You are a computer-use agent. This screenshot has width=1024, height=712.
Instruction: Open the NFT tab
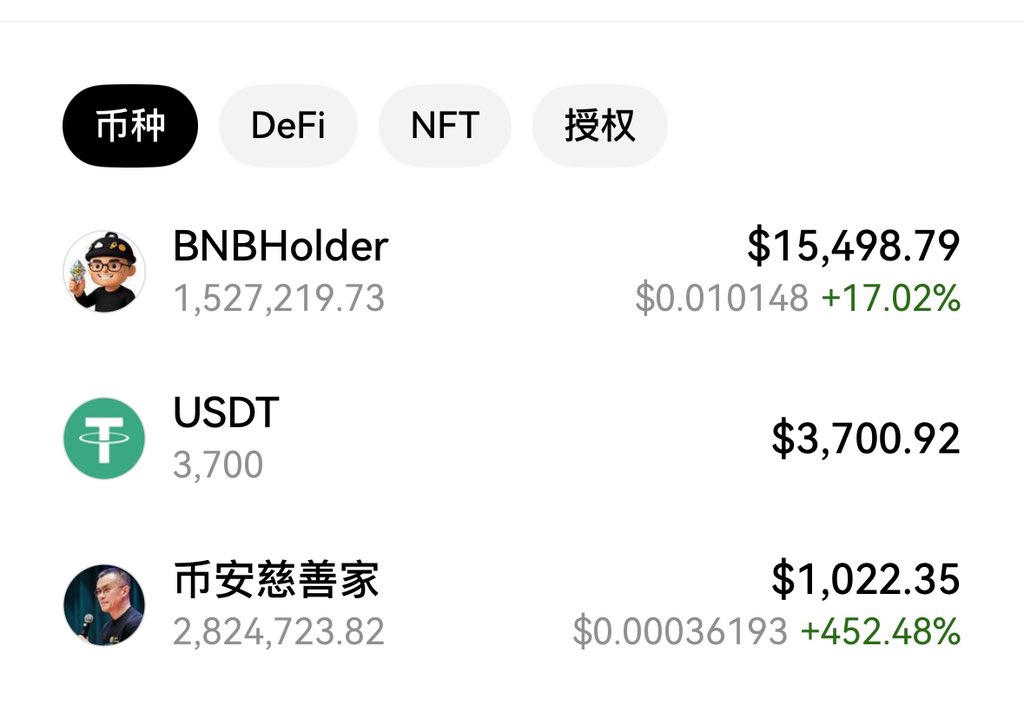445,126
